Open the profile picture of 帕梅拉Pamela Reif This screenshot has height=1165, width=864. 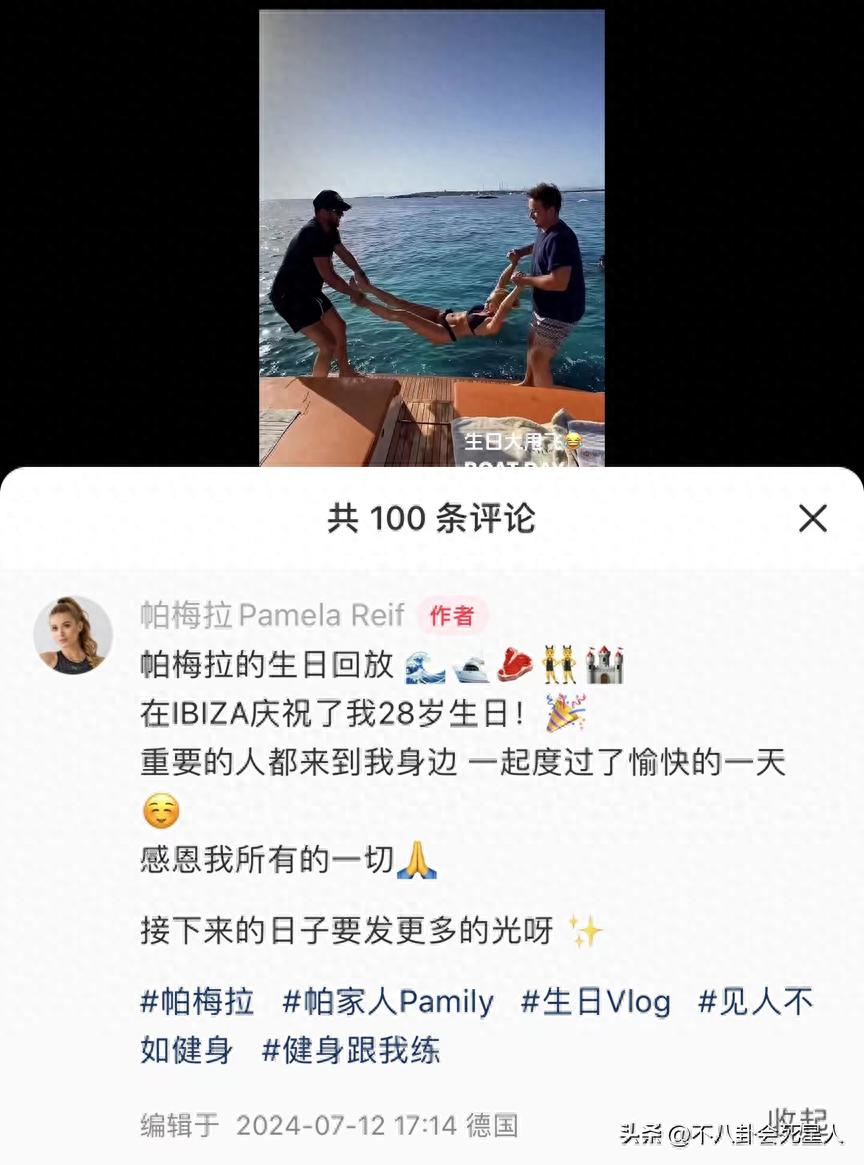click(x=73, y=635)
